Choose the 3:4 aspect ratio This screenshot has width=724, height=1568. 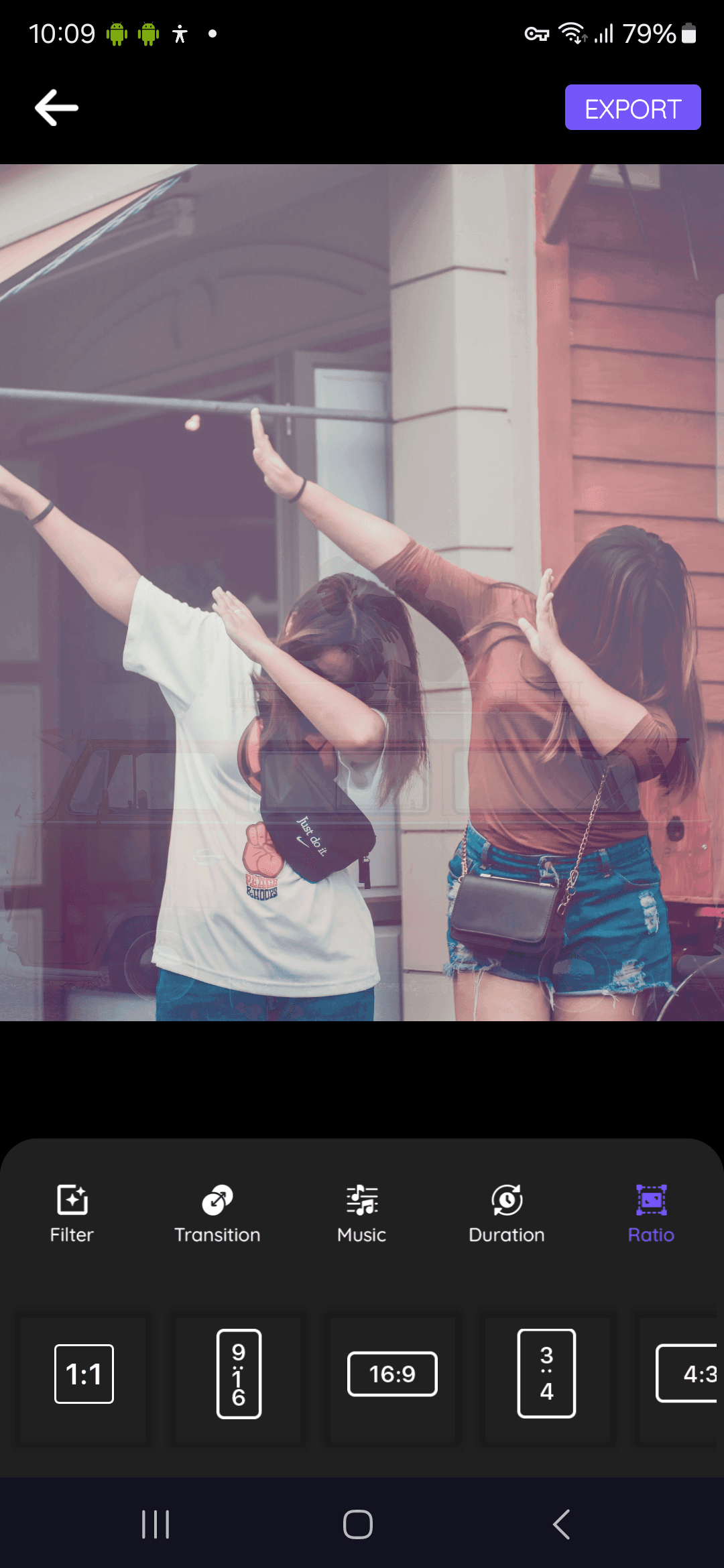click(x=547, y=1374)
